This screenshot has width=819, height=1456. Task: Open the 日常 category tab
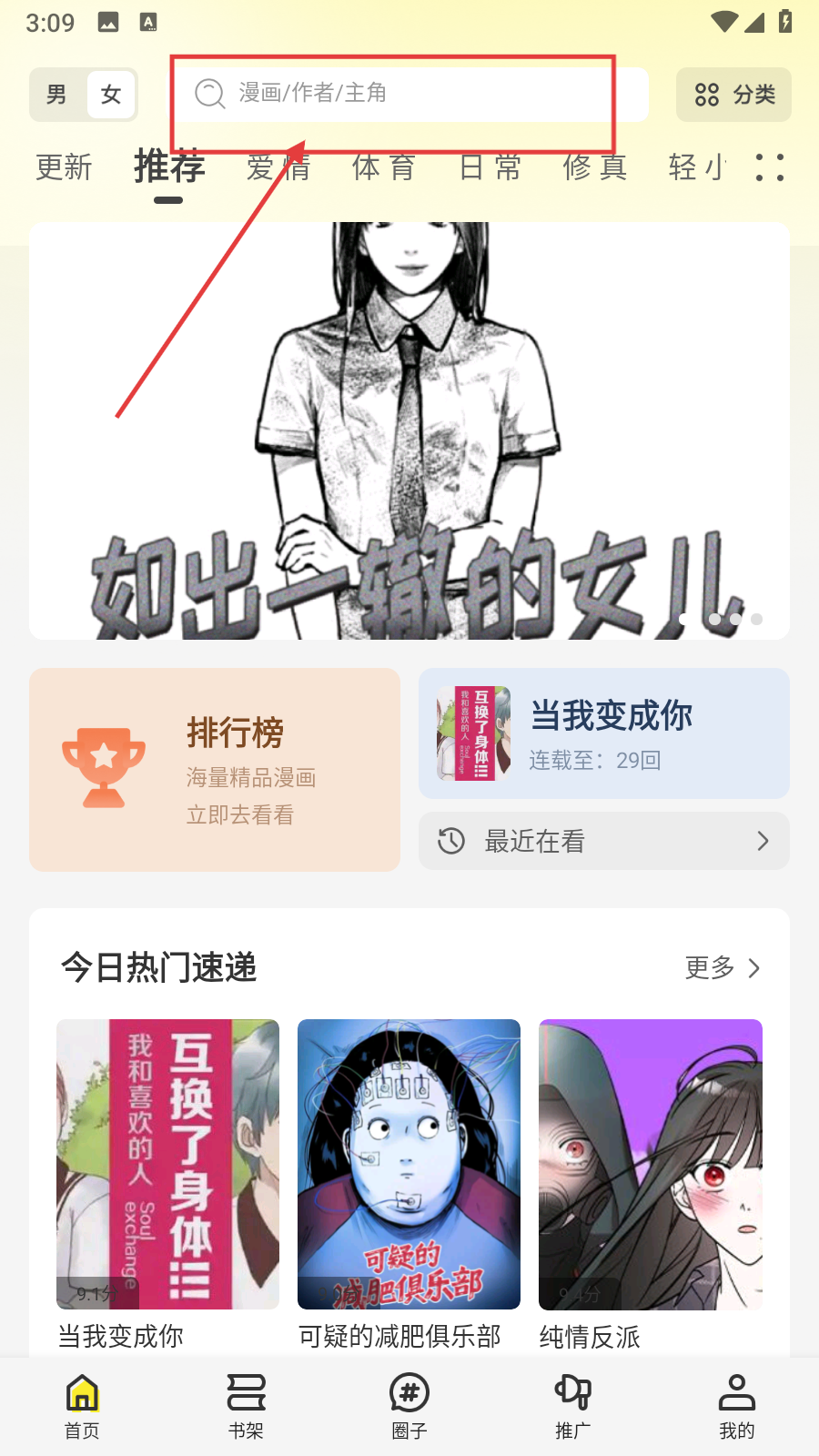click(490, 167)
